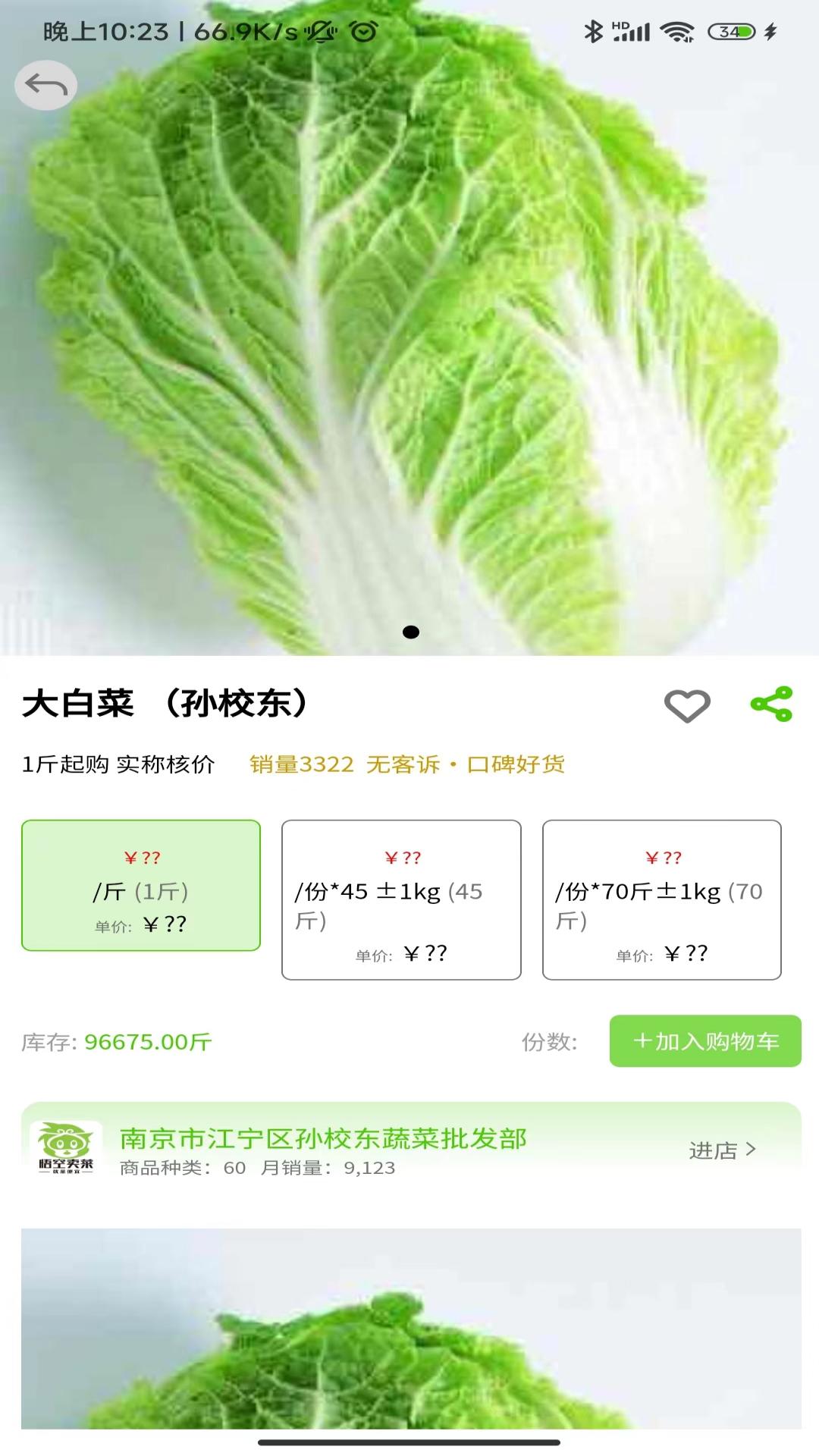Favorite 大白菜 with the heart icon
The image size is (819, 1456).
[x=687, y=705]
